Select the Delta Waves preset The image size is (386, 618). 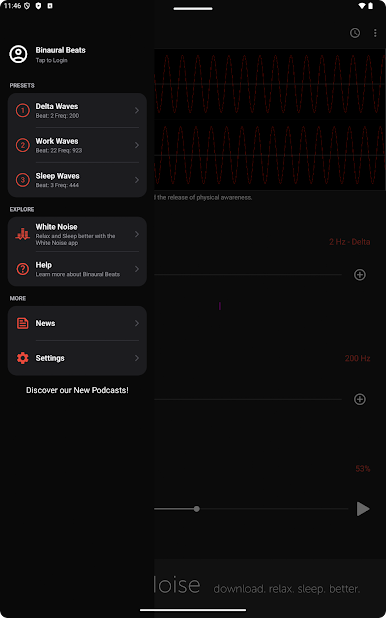point(77,110)
